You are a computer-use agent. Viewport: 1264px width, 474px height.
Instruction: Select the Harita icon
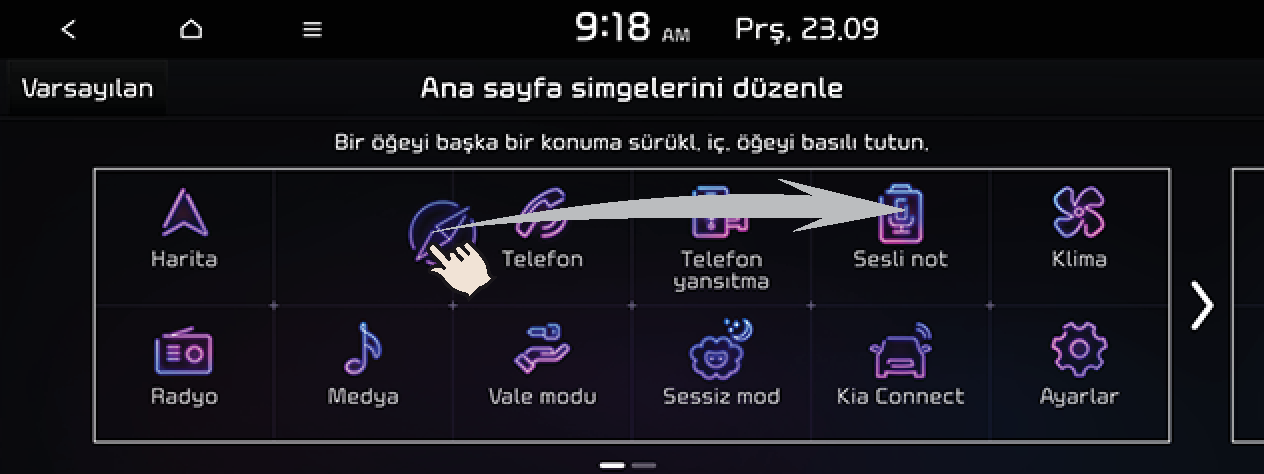[x=184, y=230]
